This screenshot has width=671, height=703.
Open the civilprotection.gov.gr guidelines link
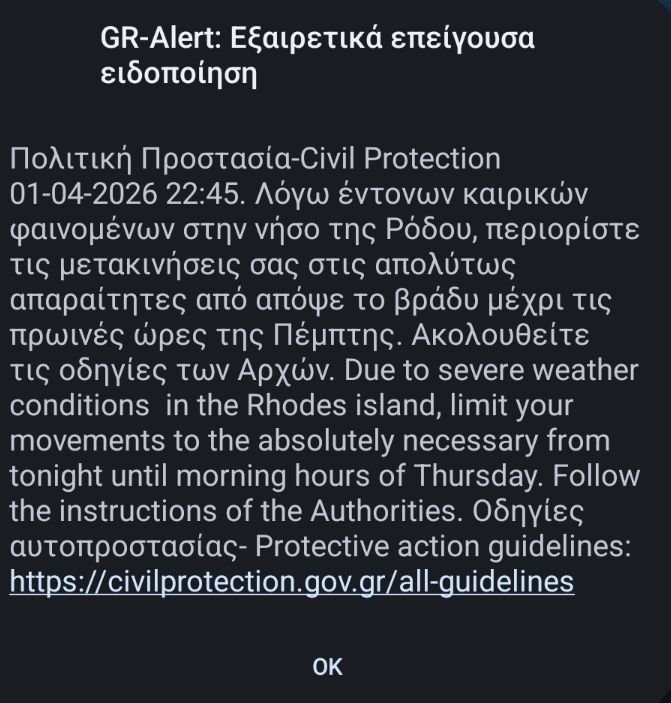(291, 582)
